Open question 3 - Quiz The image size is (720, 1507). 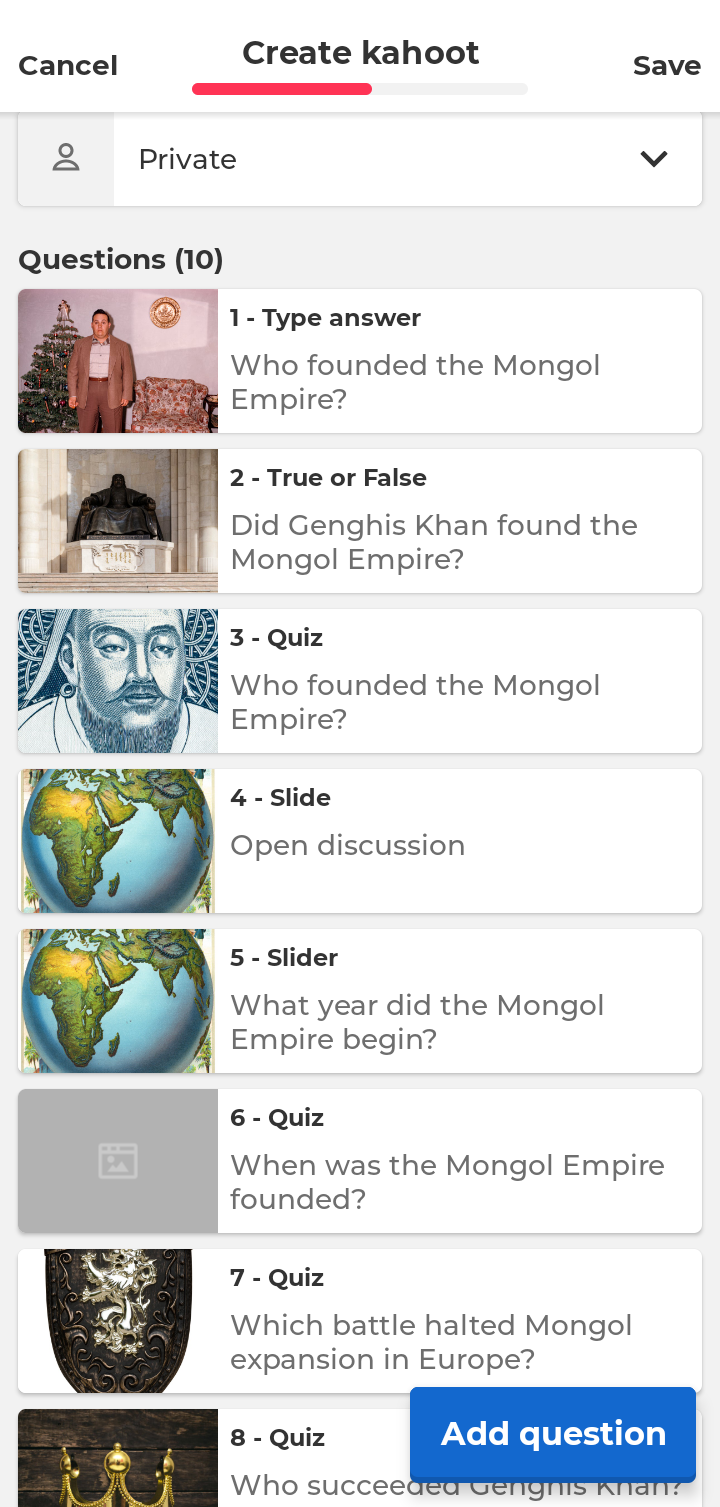coord(458,681)
